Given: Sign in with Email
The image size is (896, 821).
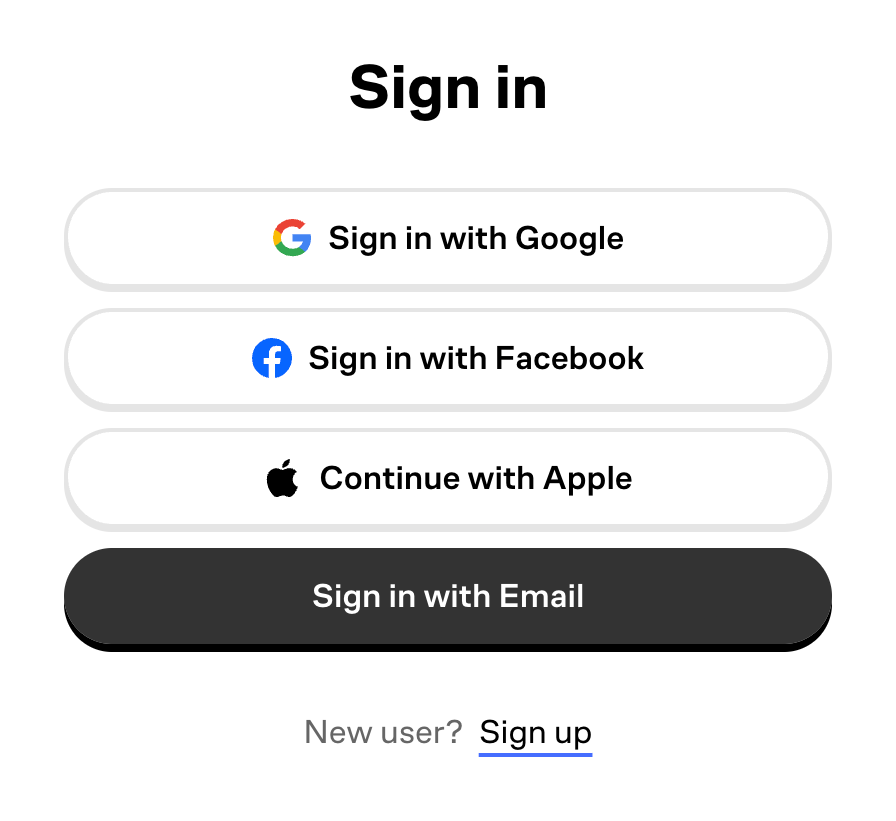Looking at the screenshot, I should point(448,597).
